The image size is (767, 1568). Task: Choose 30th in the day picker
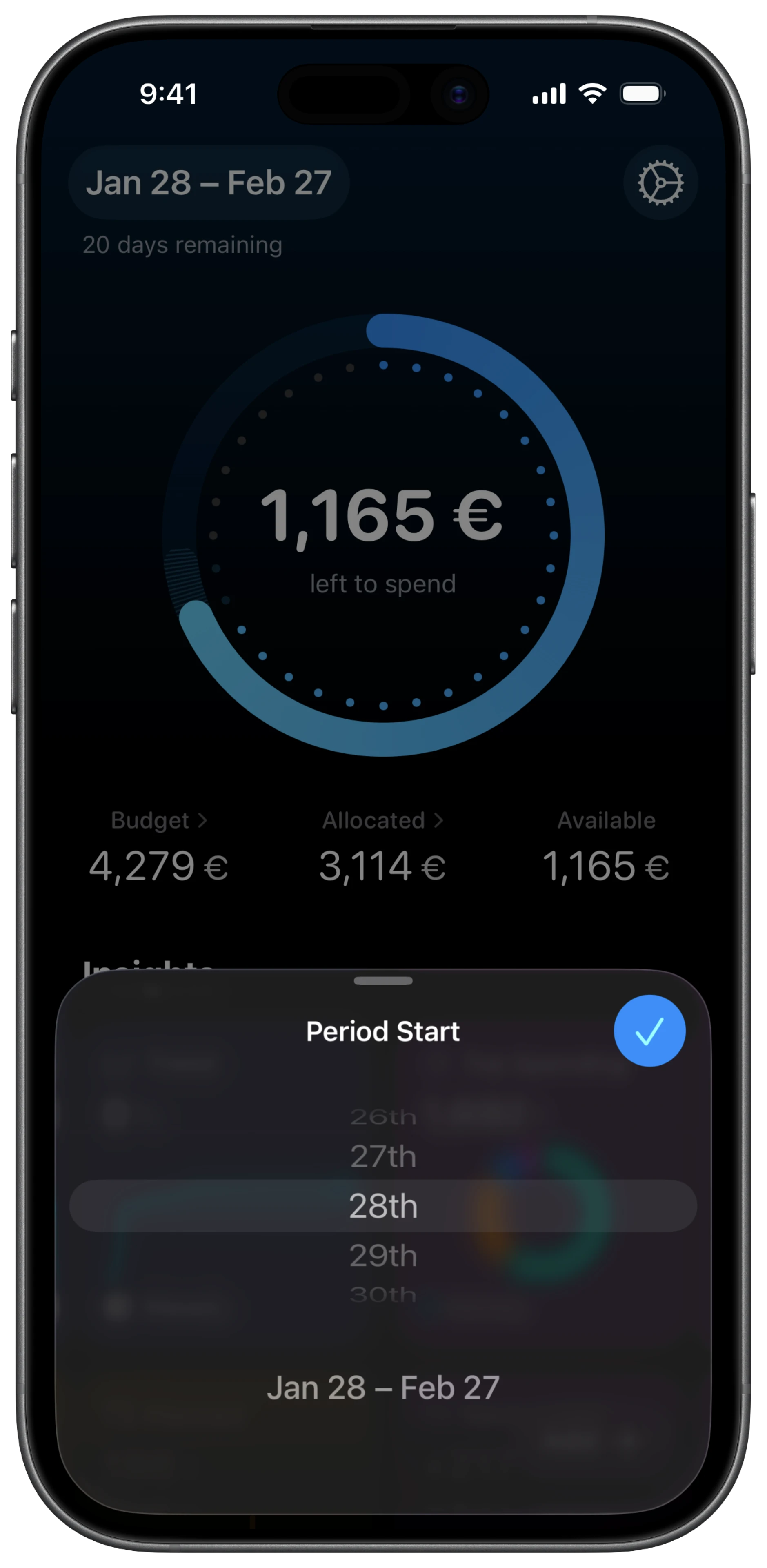point(383,1294)
